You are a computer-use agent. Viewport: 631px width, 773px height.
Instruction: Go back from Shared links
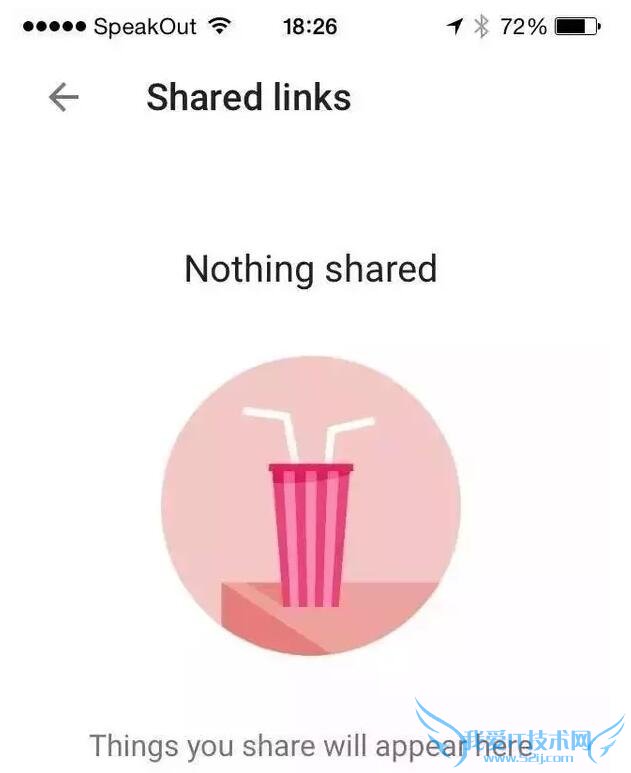click(x=64, y=97)
